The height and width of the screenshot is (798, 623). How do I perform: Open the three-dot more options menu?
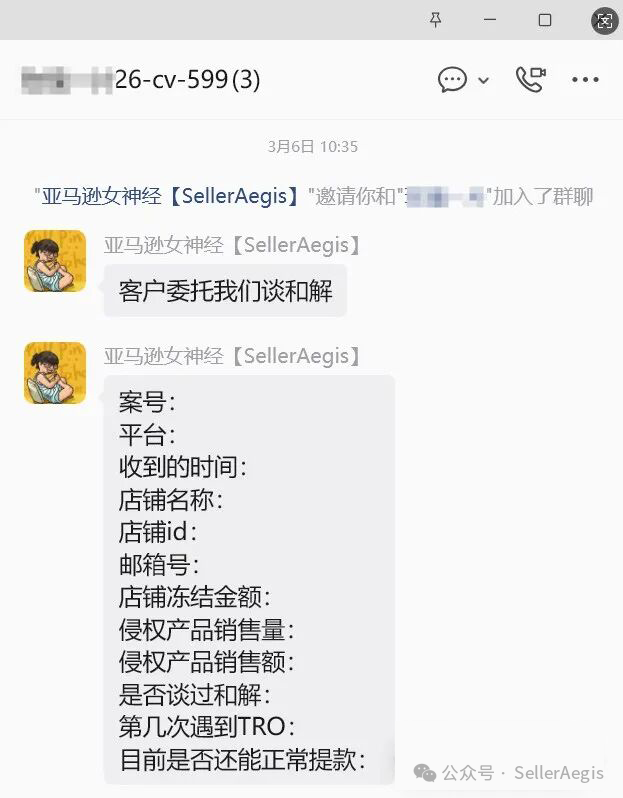(x=585, y=80)
